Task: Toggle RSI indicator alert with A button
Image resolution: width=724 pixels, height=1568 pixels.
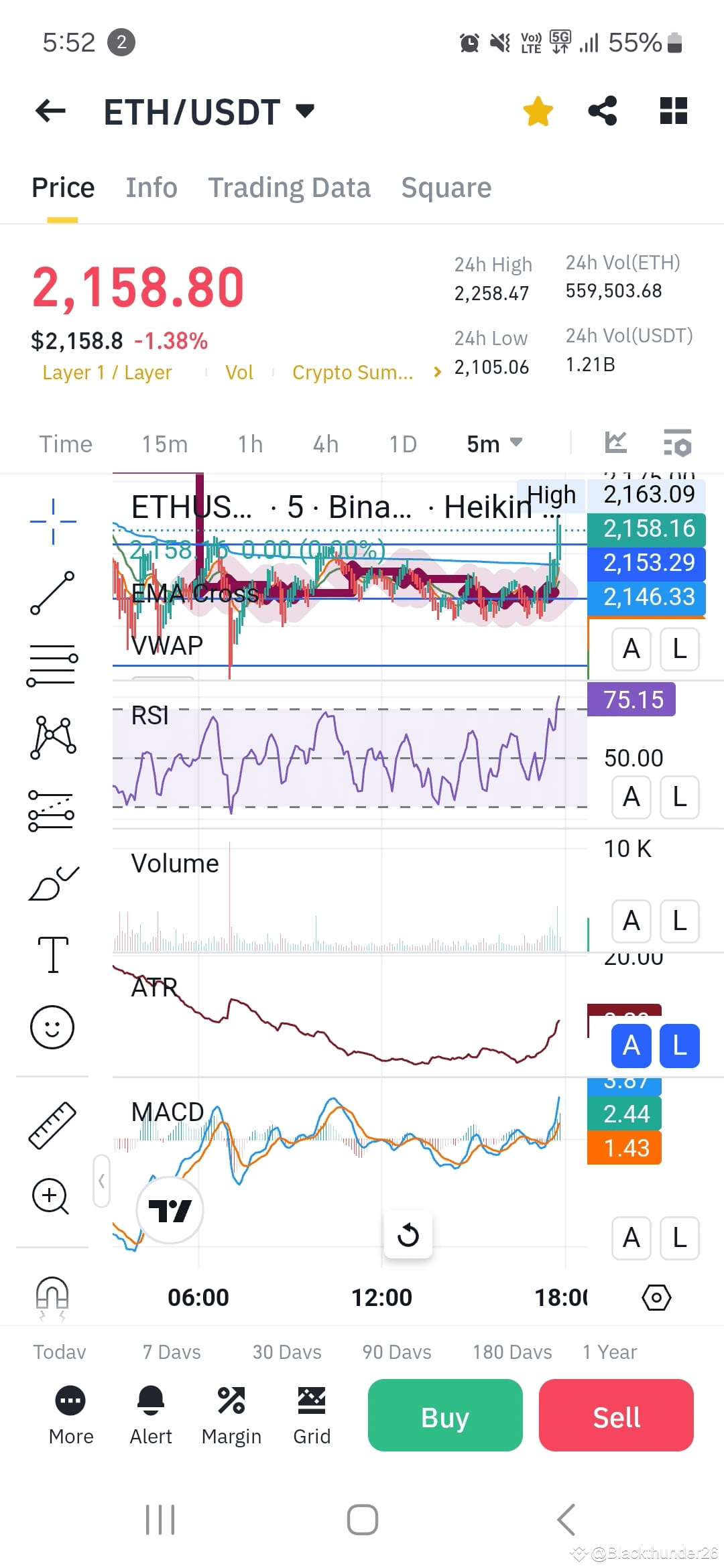Action: pos(631,797)
